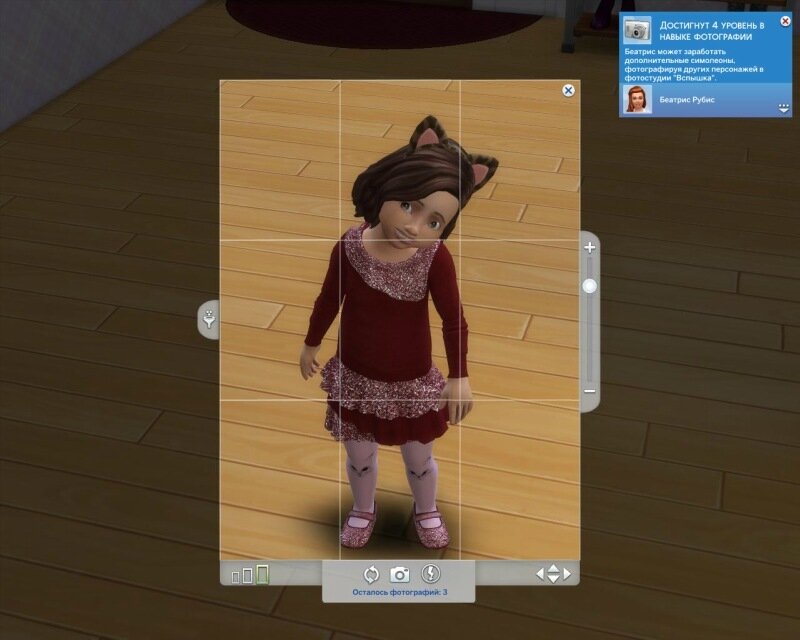
Task: Open Беатрис Рубис portrait in notification
Action: coord(637,98)
